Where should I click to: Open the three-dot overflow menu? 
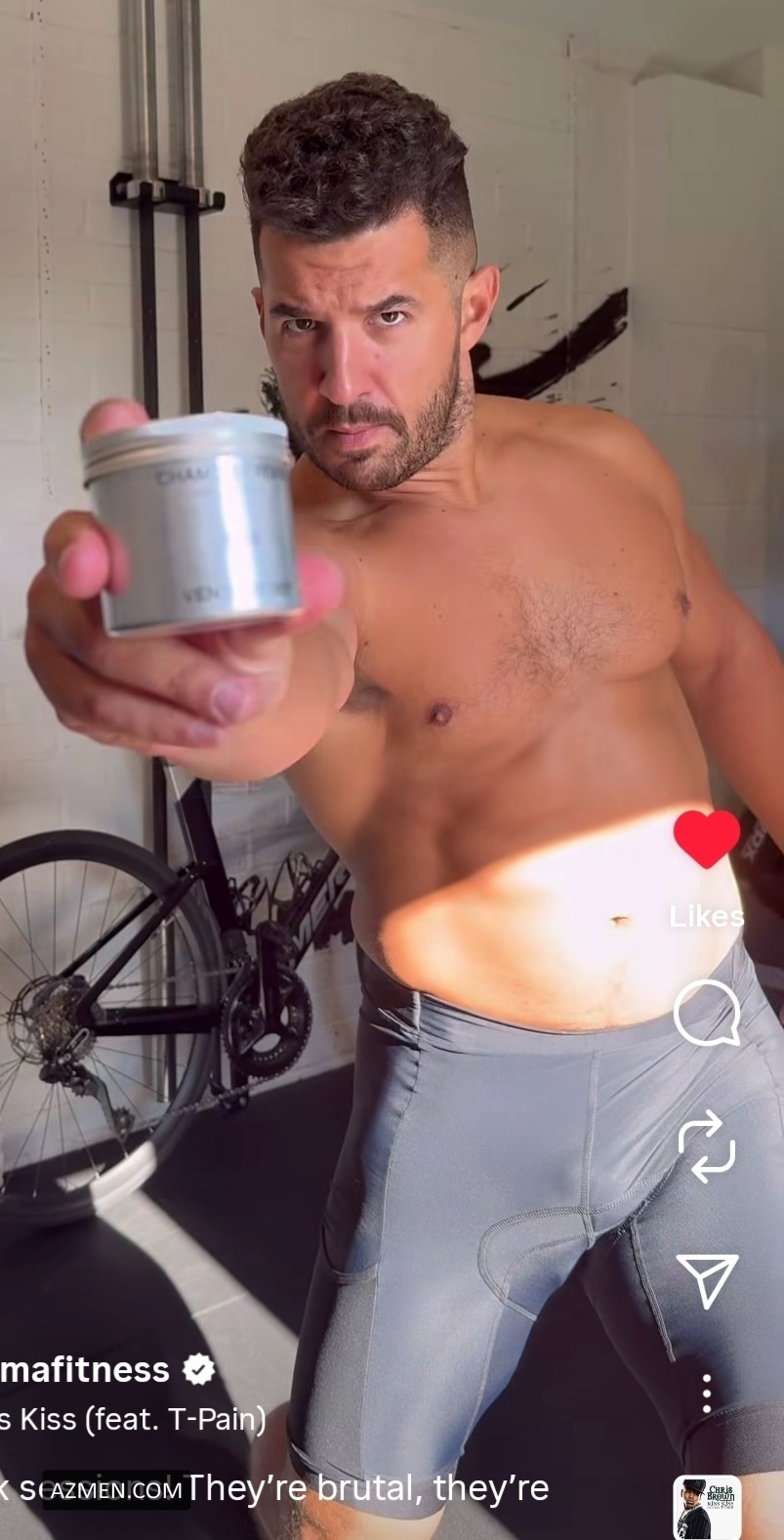click(706, 1394)
